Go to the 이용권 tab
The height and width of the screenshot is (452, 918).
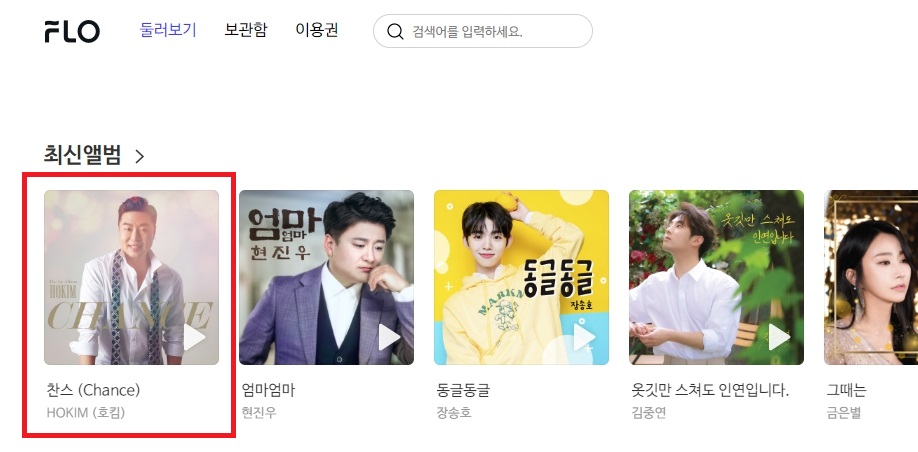point(317,30)
